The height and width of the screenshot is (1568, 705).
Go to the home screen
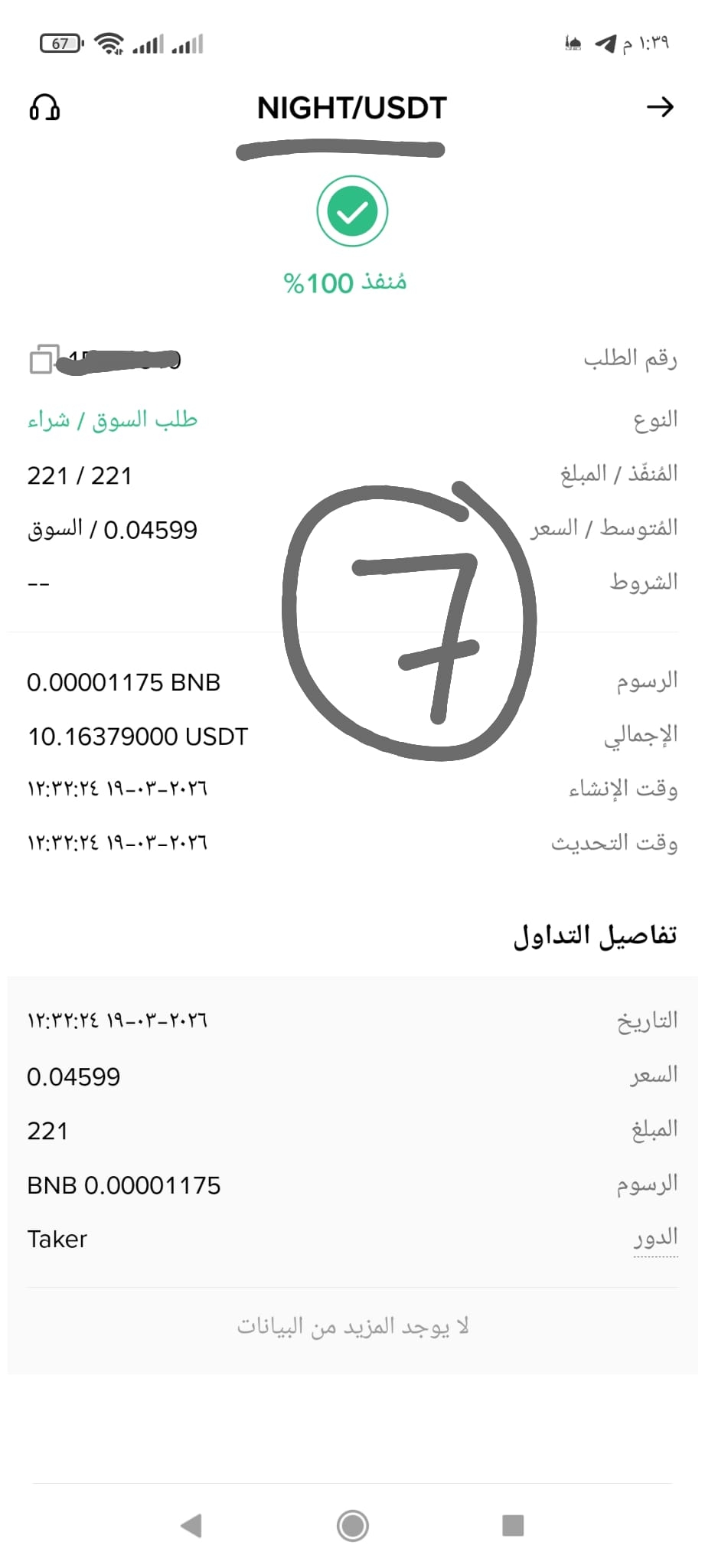coord(352,1525)
